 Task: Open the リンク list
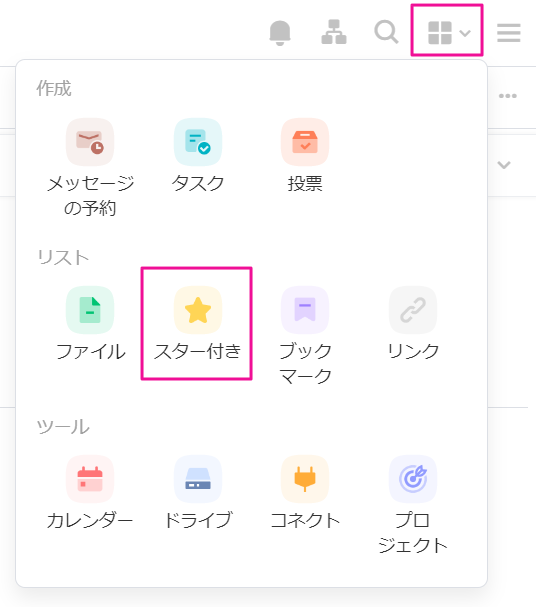[413, 324]
